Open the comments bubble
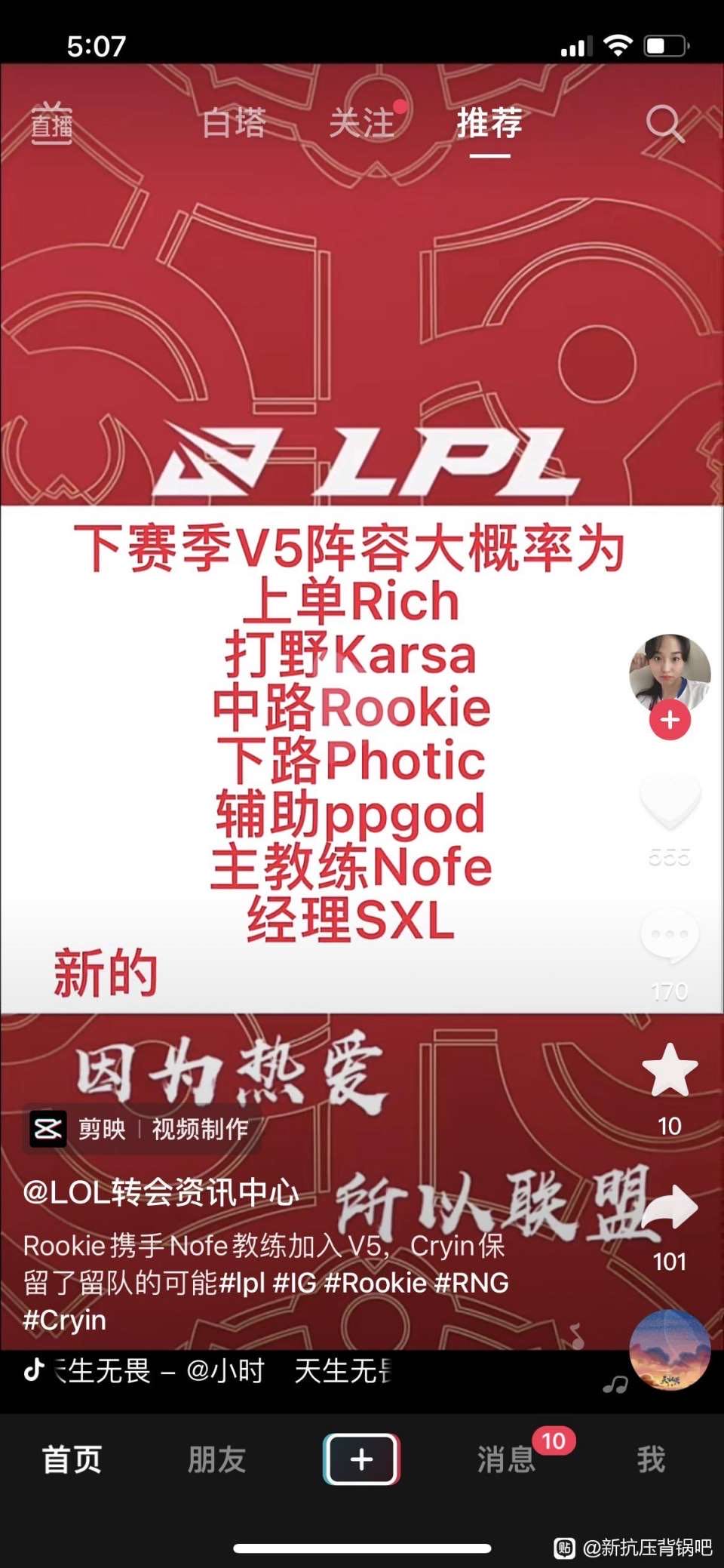This screenshot has height=1568, width=724. tap(670, 936)
